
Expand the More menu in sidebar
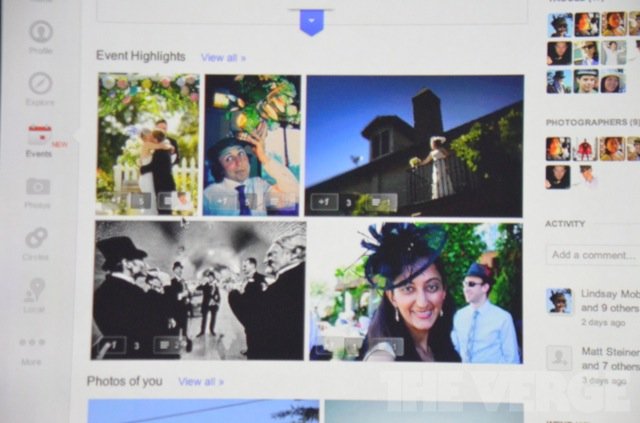coord(32,348)
